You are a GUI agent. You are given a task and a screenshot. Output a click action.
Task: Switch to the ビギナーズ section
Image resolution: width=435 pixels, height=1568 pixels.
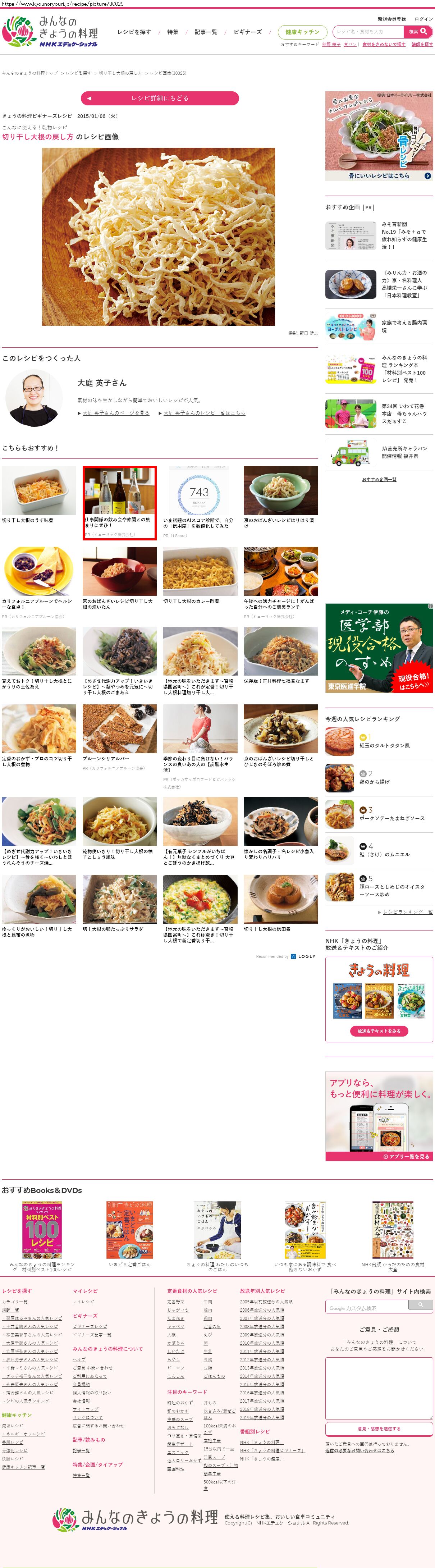[x=248, y=32]
